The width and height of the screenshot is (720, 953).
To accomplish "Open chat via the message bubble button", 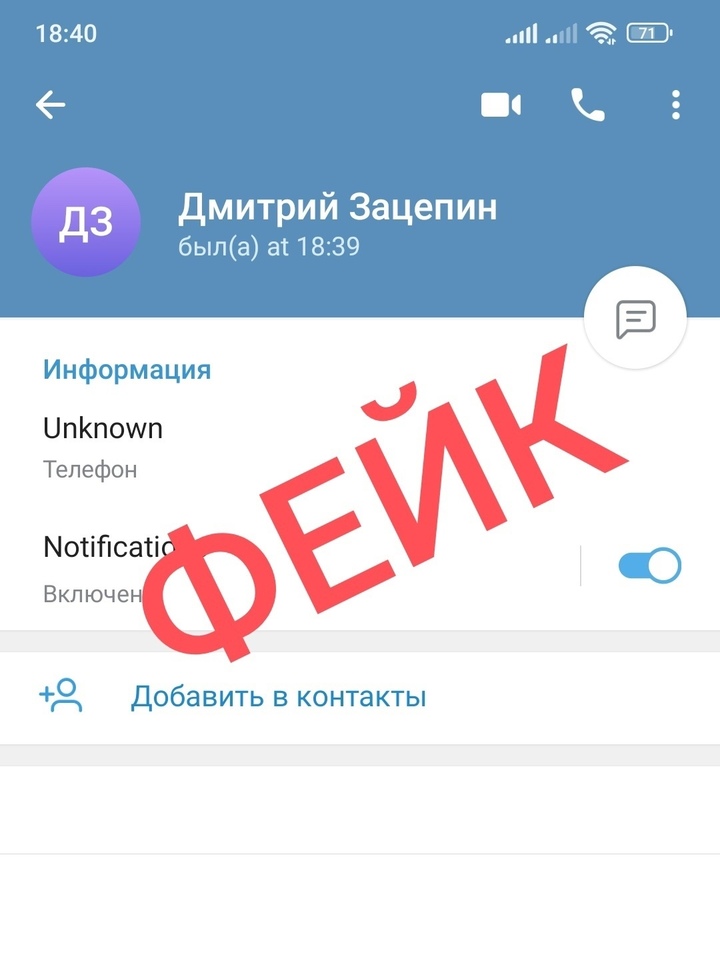I will tap(635, 320).
